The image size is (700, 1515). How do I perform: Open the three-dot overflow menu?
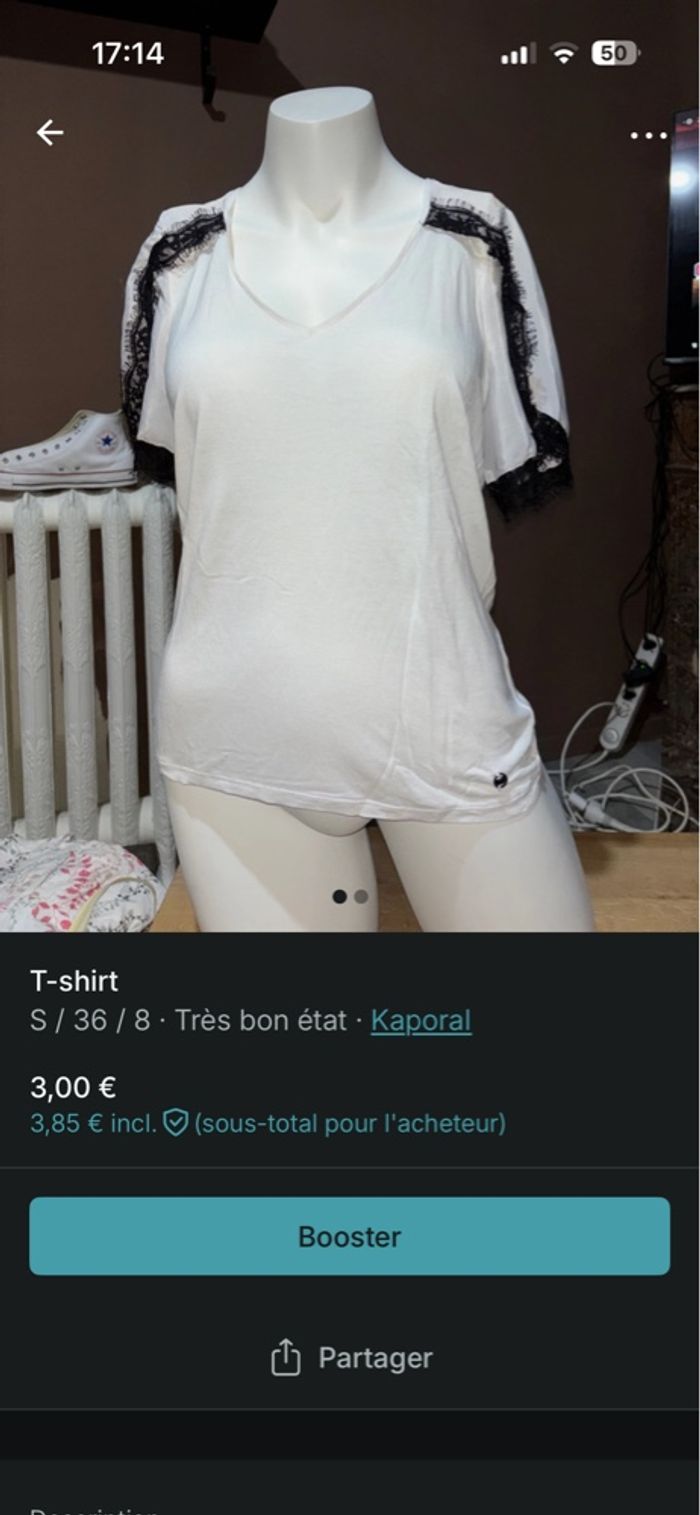pyautogui.click(x=648, y=135)
